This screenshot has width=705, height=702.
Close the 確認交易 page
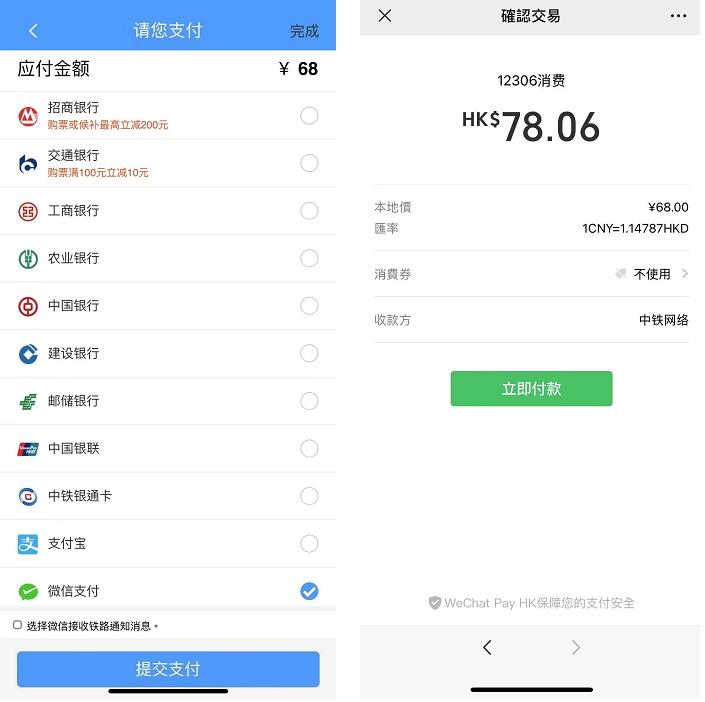click(385, 16)
